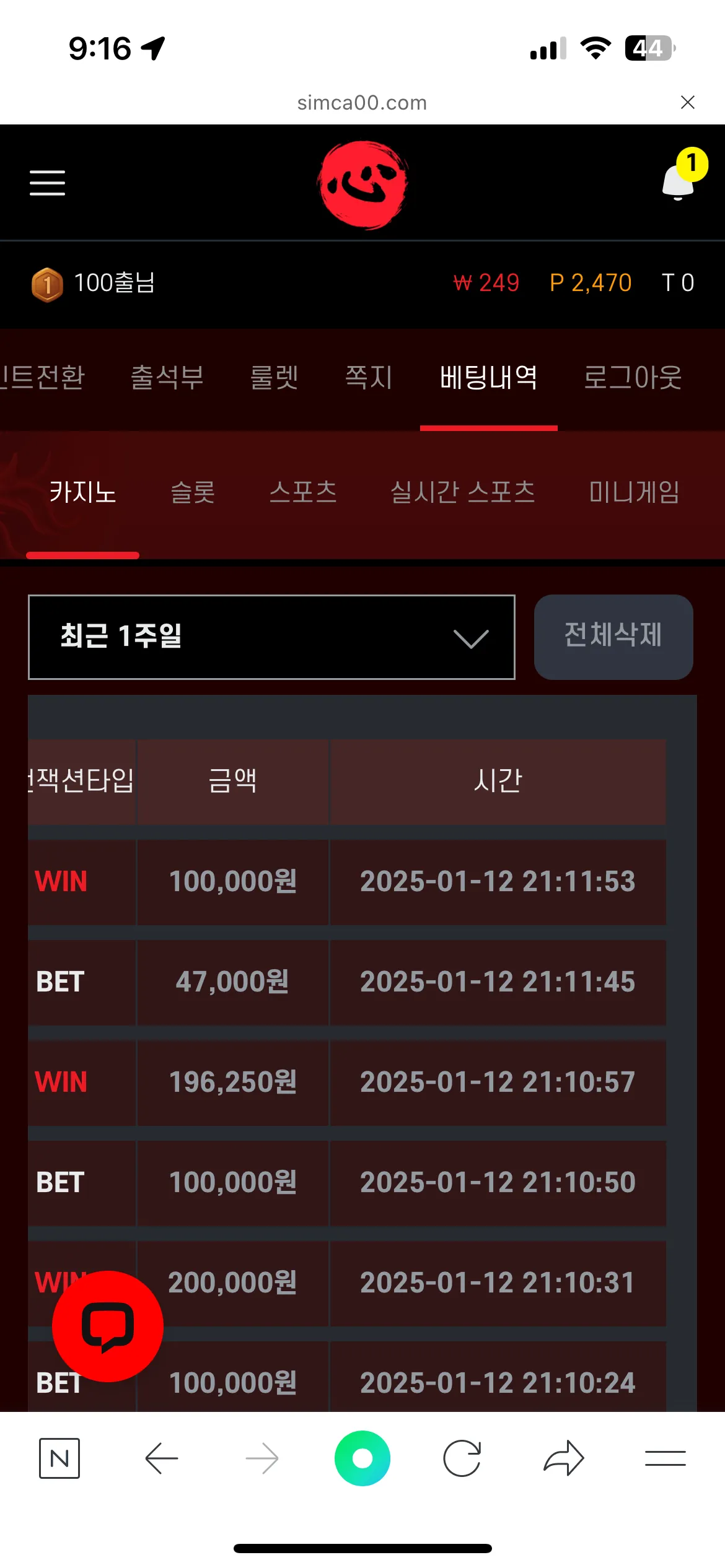Select the 슬롯 category tab

pyautogui.click(x=193, y=492)
